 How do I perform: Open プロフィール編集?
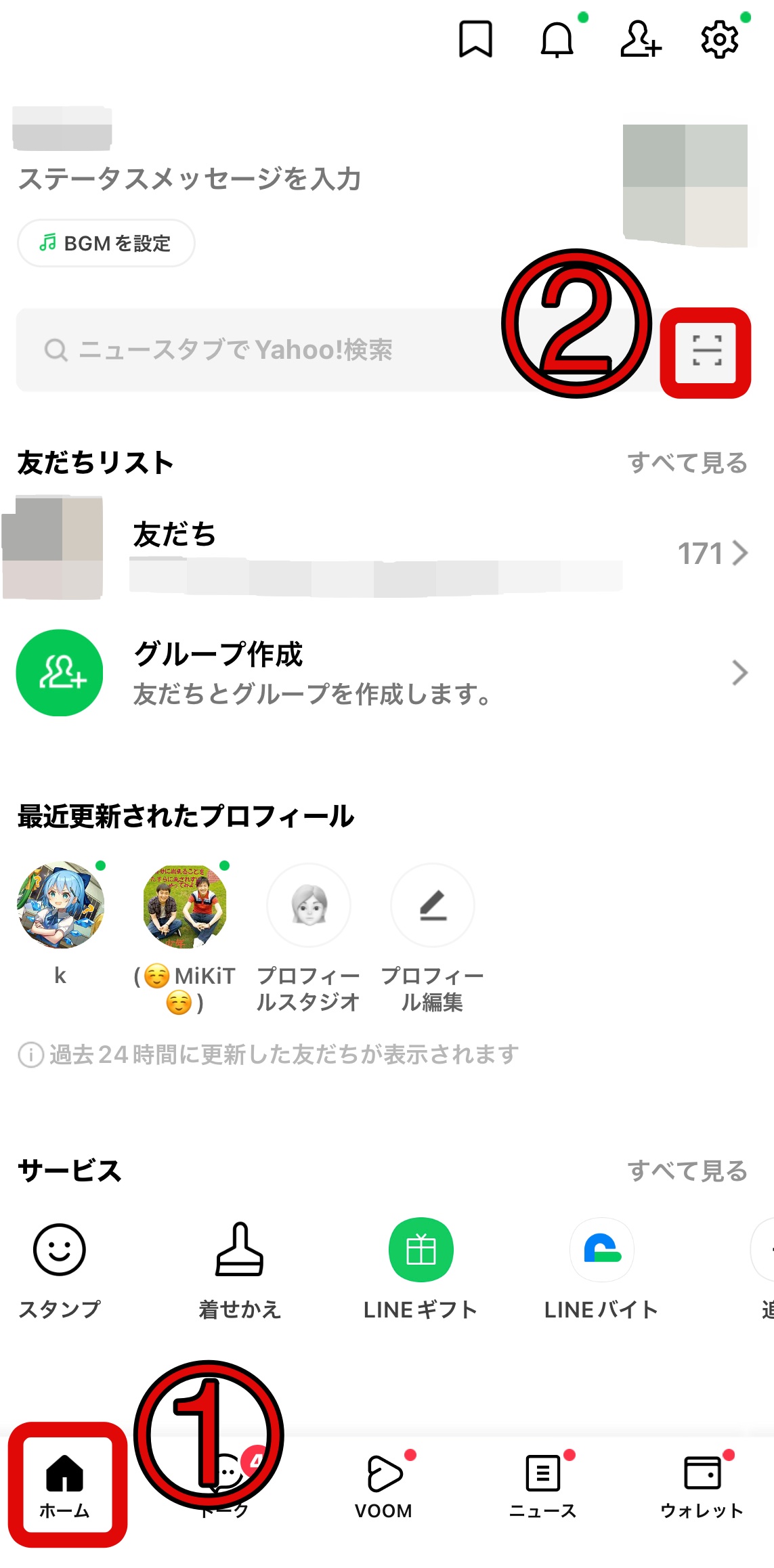pos(433,906)
